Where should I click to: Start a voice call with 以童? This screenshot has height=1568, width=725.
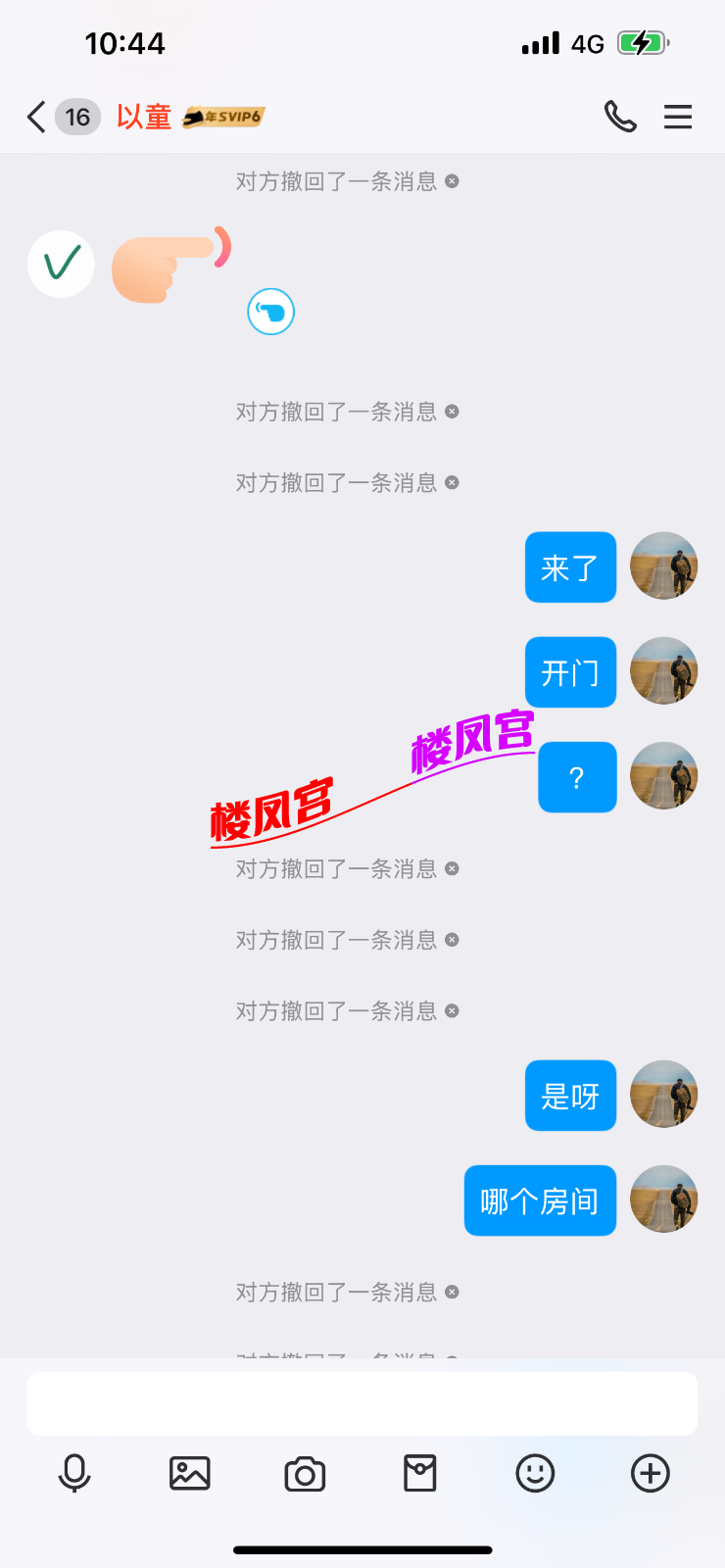pyautogui.click(x=619, y=118)
